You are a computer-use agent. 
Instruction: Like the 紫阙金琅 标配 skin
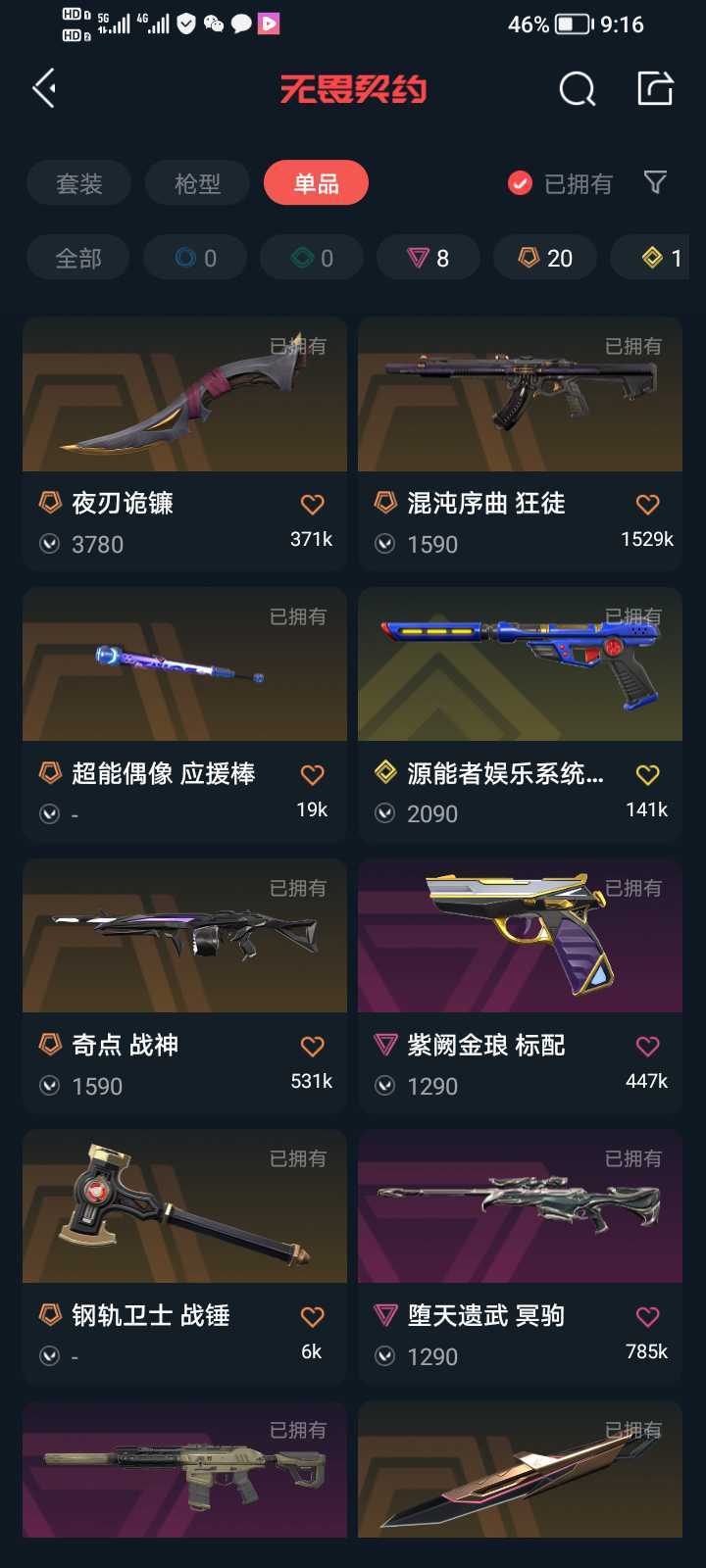647,1047
